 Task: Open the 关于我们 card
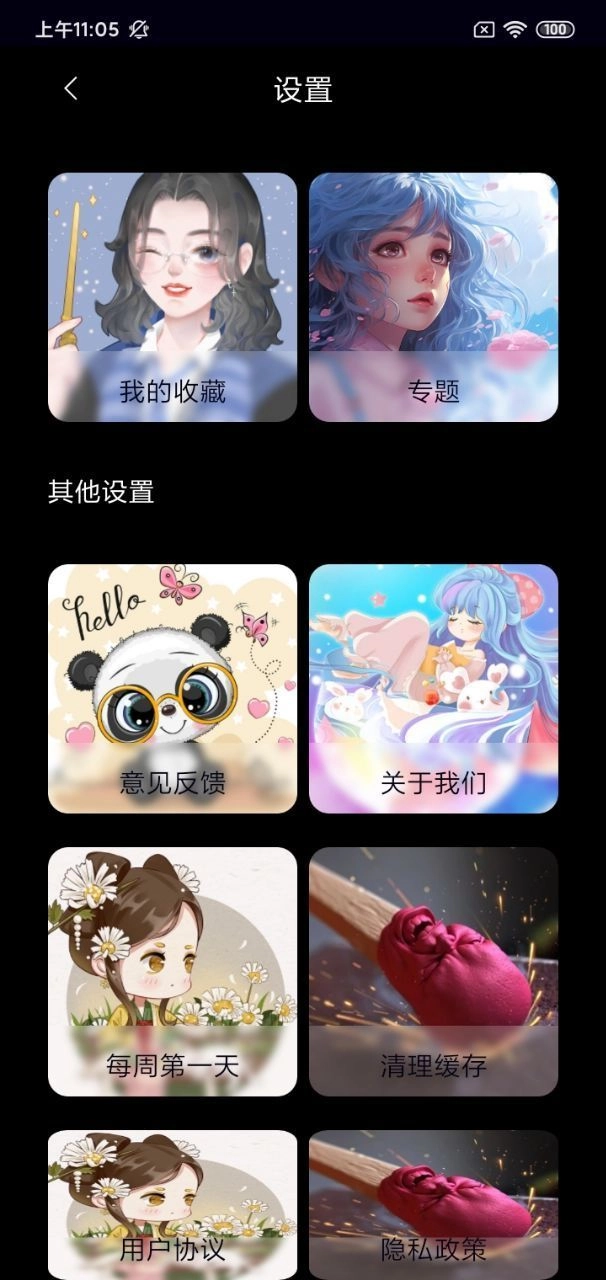[433, 689]
